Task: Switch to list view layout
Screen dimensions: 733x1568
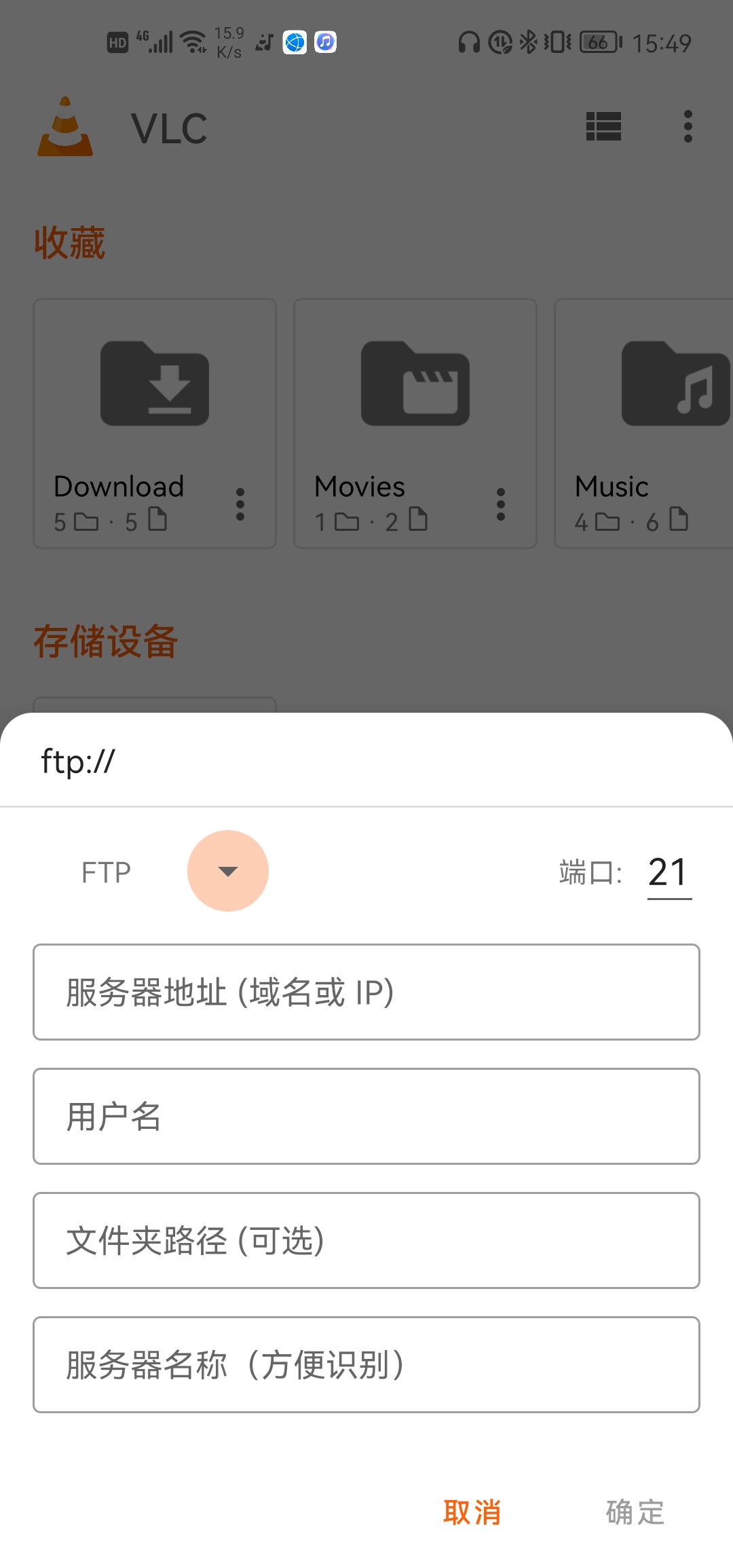Action: [603, 128]
